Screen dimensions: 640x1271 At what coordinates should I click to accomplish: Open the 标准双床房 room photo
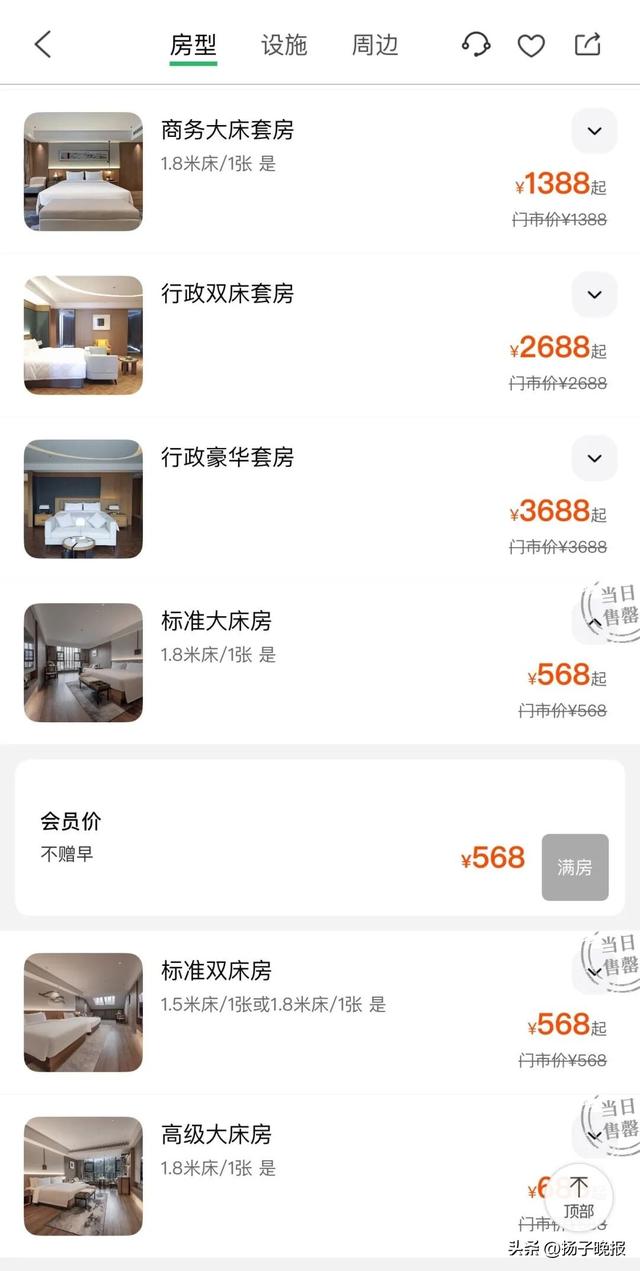(x=84, y=1012)
